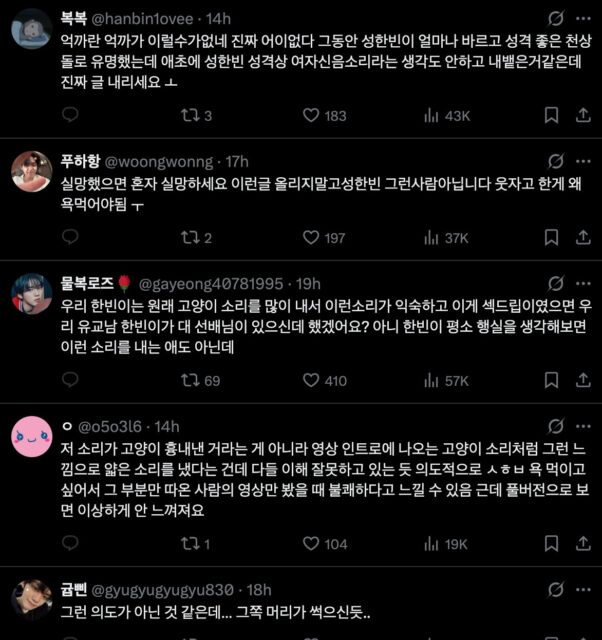Bookmark the tweet from @o5o3l6
Screen dimensions: 602x640
pyautogui.click(x=553, y=544)
